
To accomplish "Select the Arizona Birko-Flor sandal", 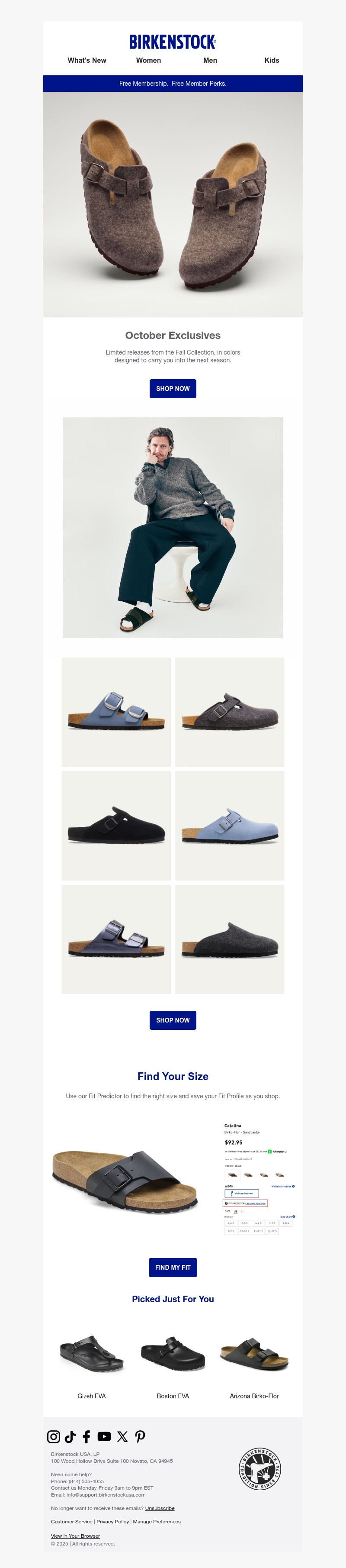I will pyautogui.click(x=254, y=1396).
